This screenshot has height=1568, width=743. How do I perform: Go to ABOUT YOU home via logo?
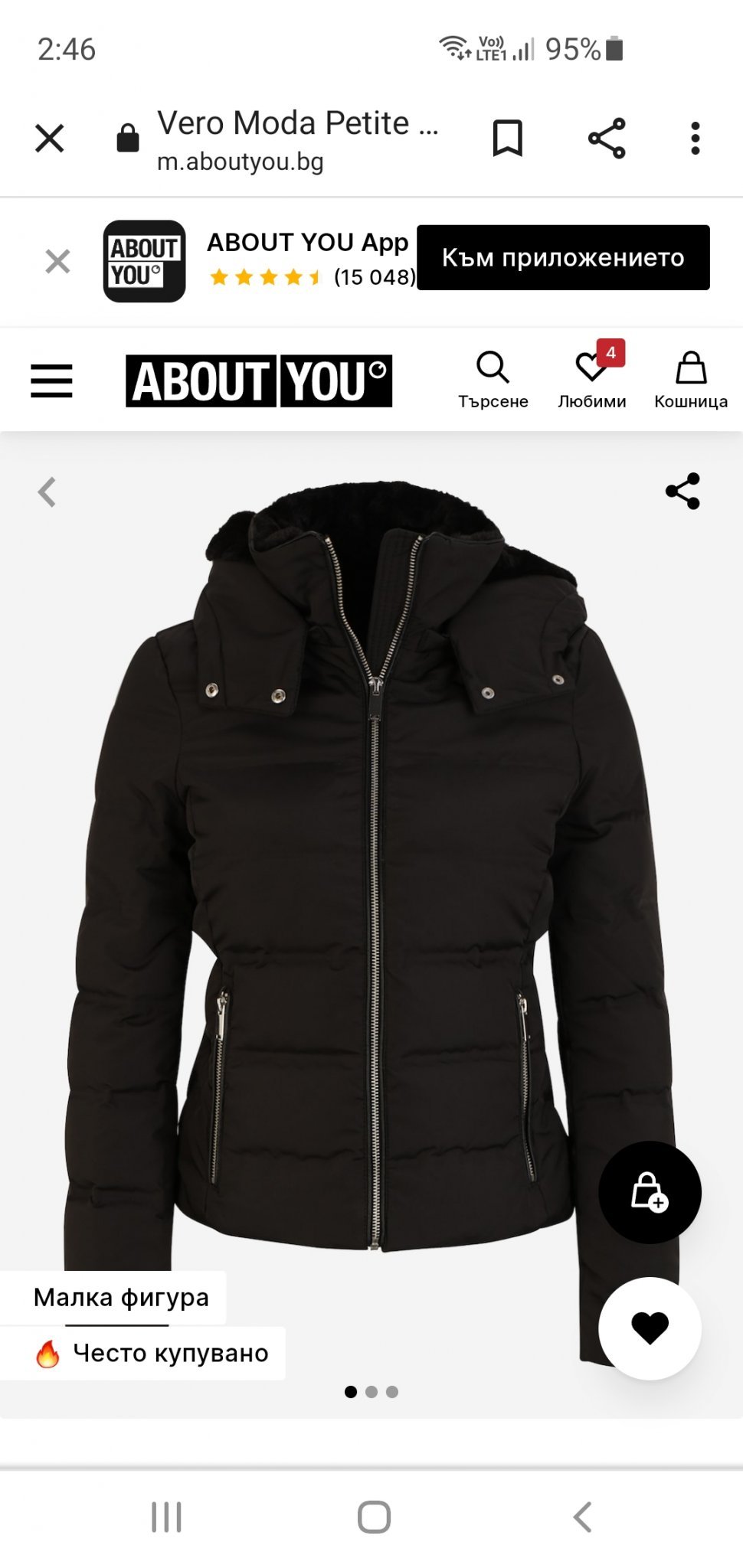click(259, 381)
